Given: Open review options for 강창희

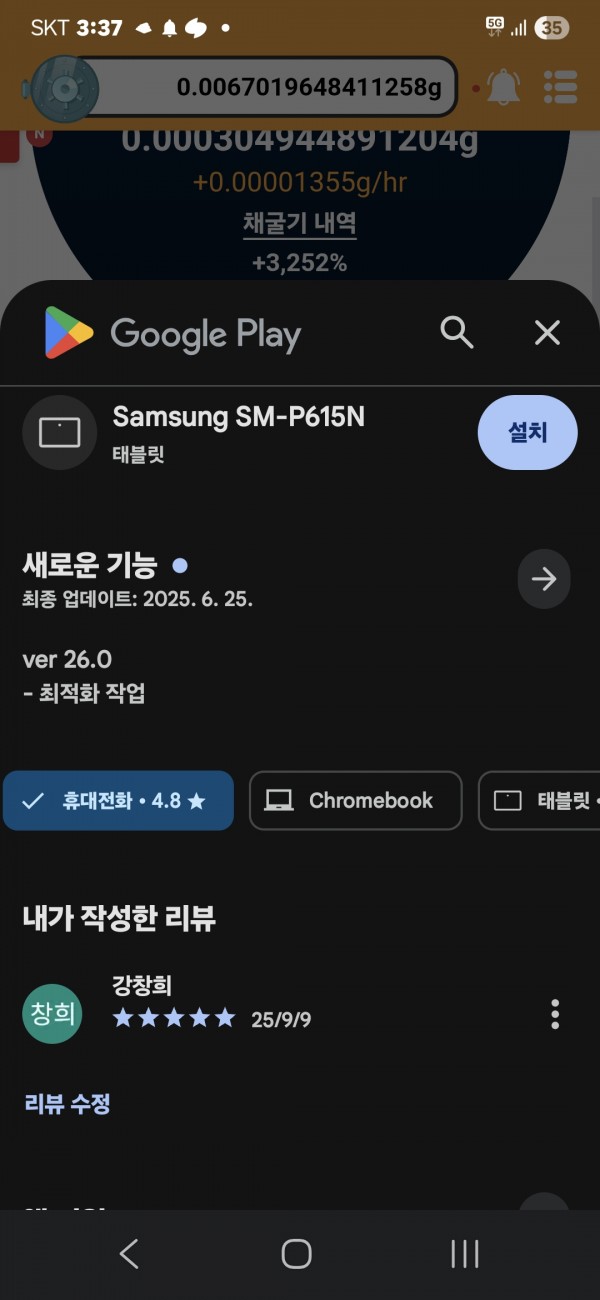Looking at the screenshot, I should [x=555, y=1014].
